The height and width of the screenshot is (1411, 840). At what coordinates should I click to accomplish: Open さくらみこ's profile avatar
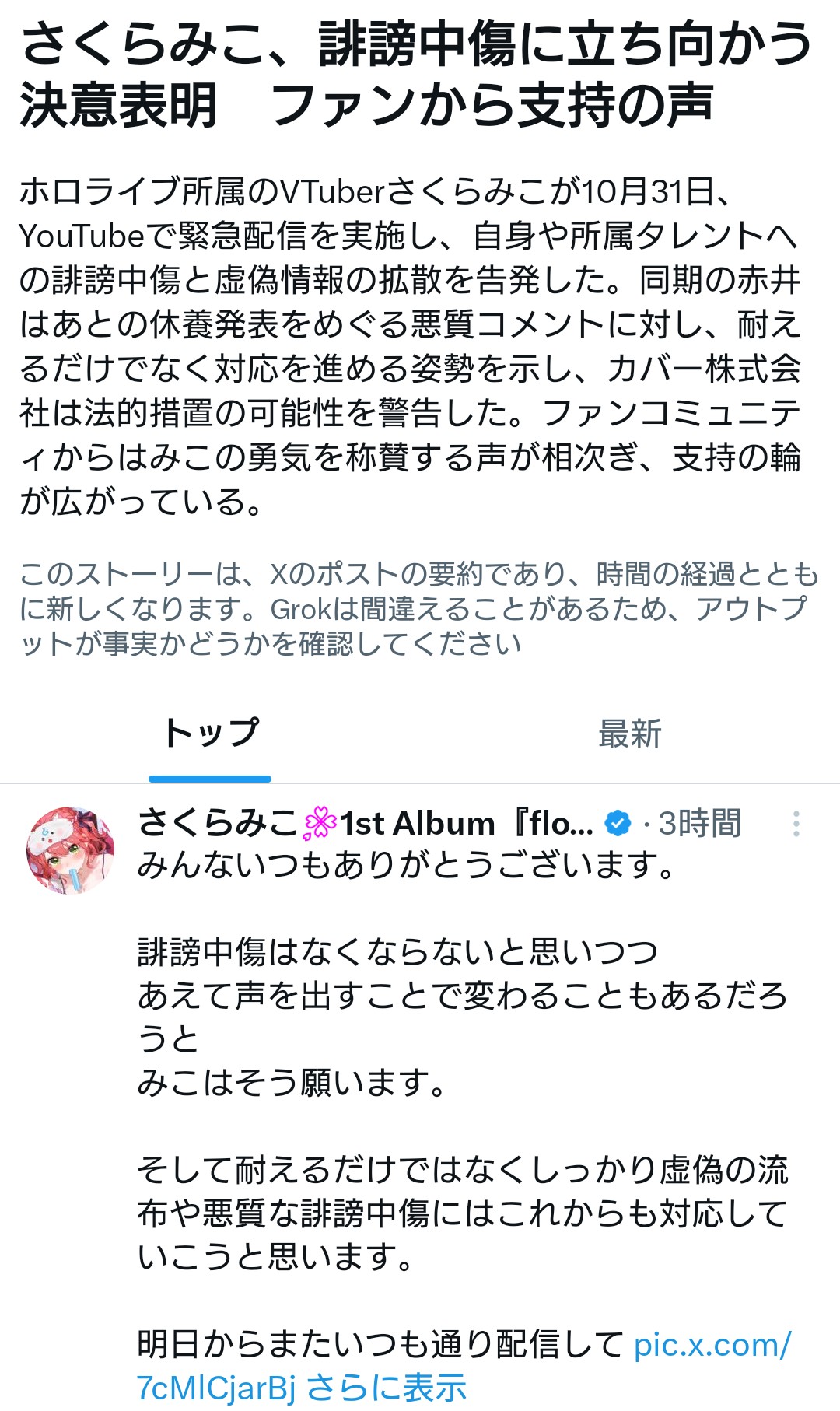(x=71, y=850)
